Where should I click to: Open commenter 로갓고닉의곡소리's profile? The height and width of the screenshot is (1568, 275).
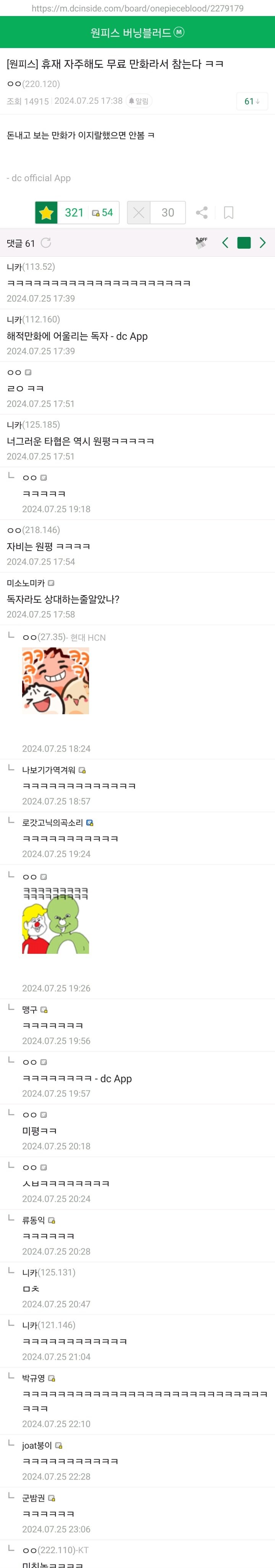coord(52,823)
